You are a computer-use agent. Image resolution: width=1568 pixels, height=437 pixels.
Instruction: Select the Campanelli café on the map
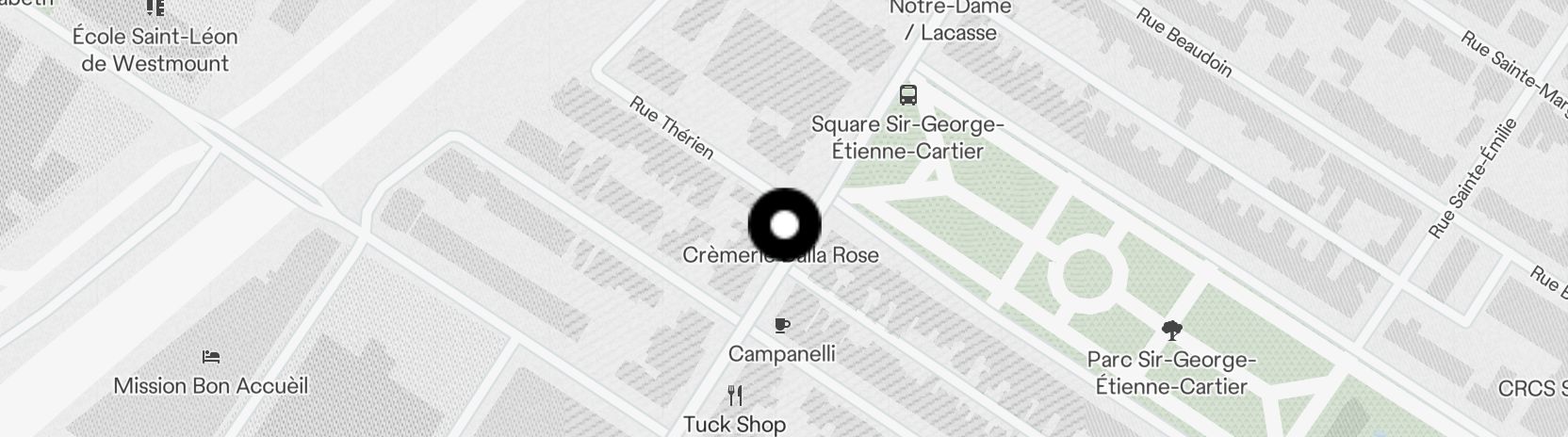(781, 326)
